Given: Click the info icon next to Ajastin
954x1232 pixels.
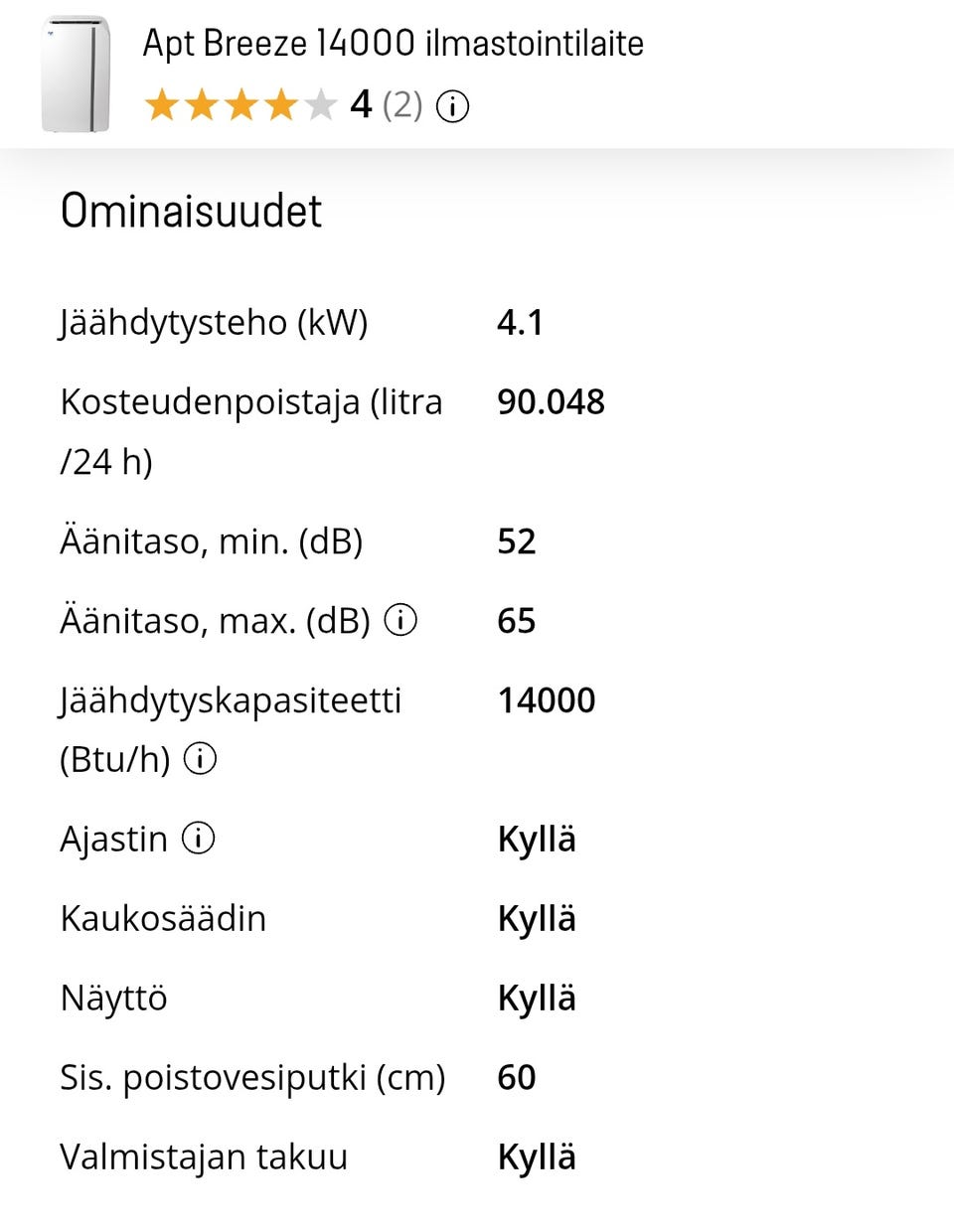Looking at the screenshot, I should pos(198,838).
